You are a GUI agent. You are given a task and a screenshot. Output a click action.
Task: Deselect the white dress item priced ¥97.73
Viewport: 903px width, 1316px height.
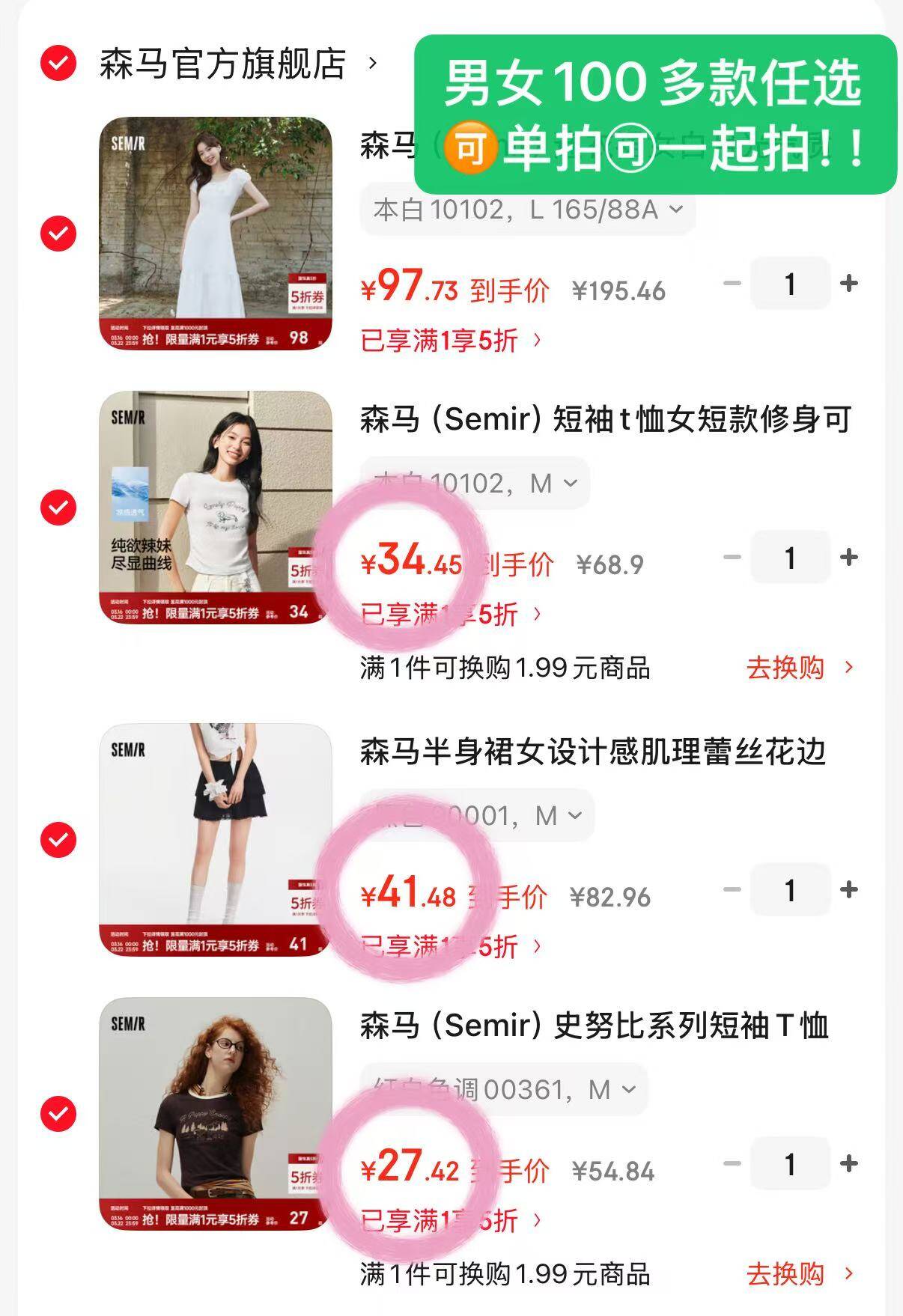(x=58, y=234)
